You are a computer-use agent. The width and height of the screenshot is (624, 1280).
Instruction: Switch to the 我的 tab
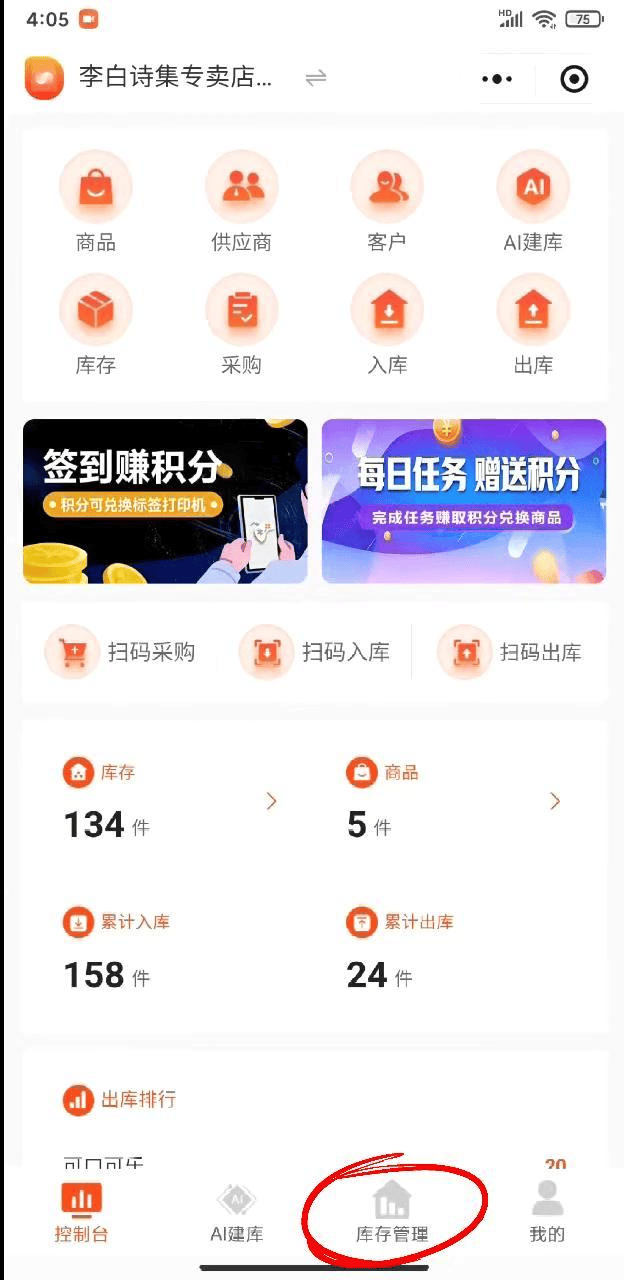547,1211
